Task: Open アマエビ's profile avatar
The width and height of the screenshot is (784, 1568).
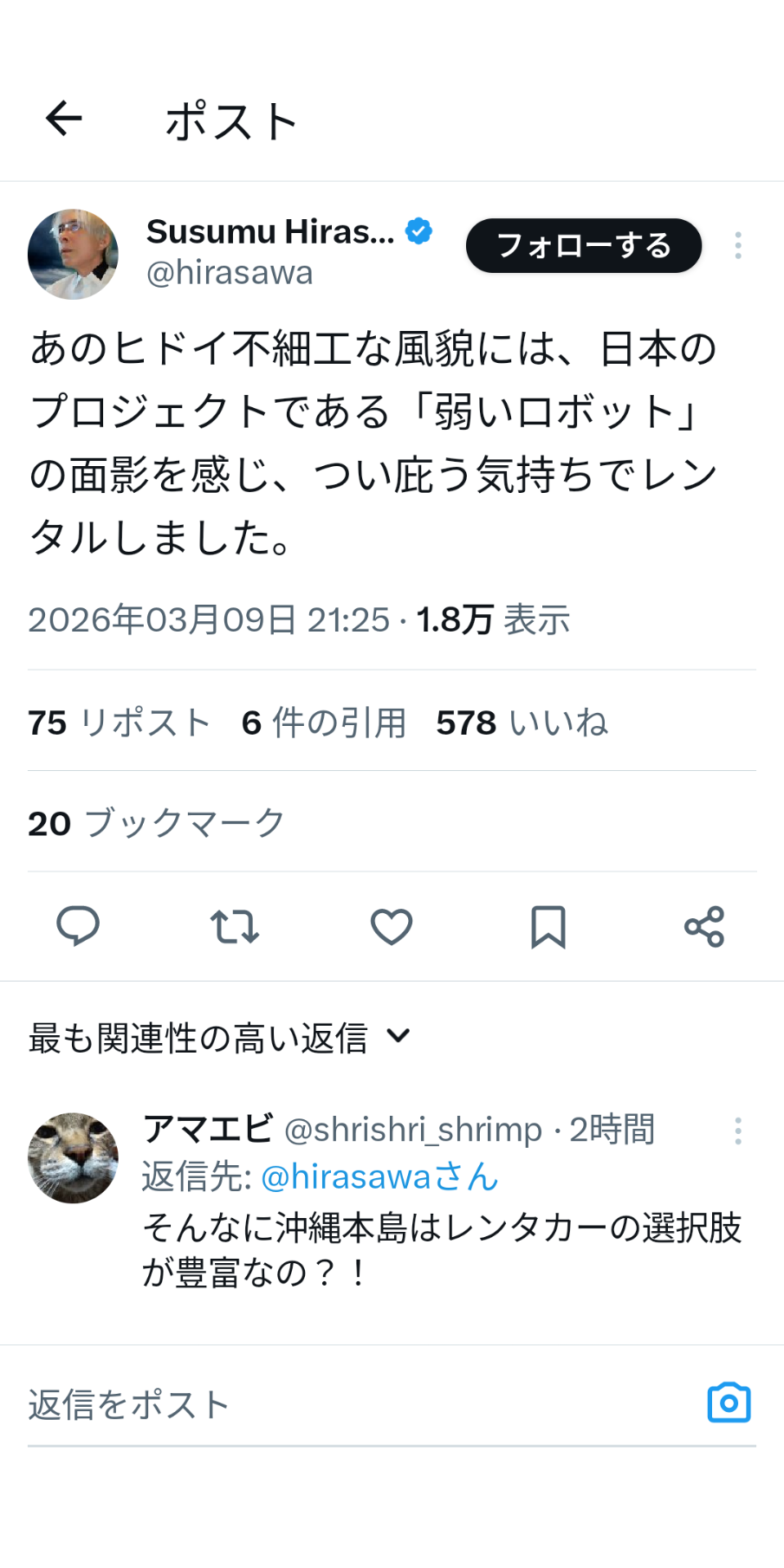Action: click(x=73, y=1158)
